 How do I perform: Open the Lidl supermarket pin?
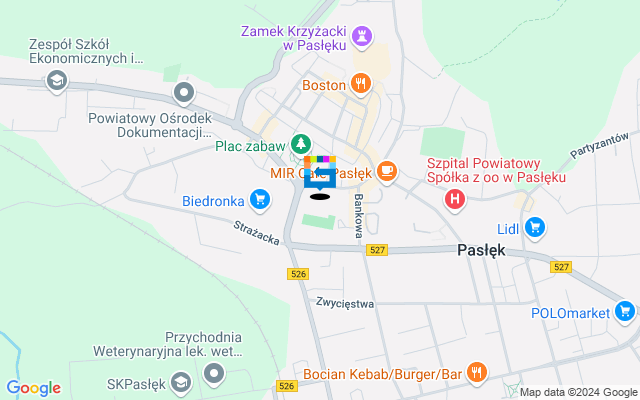(x=535, y=228)
